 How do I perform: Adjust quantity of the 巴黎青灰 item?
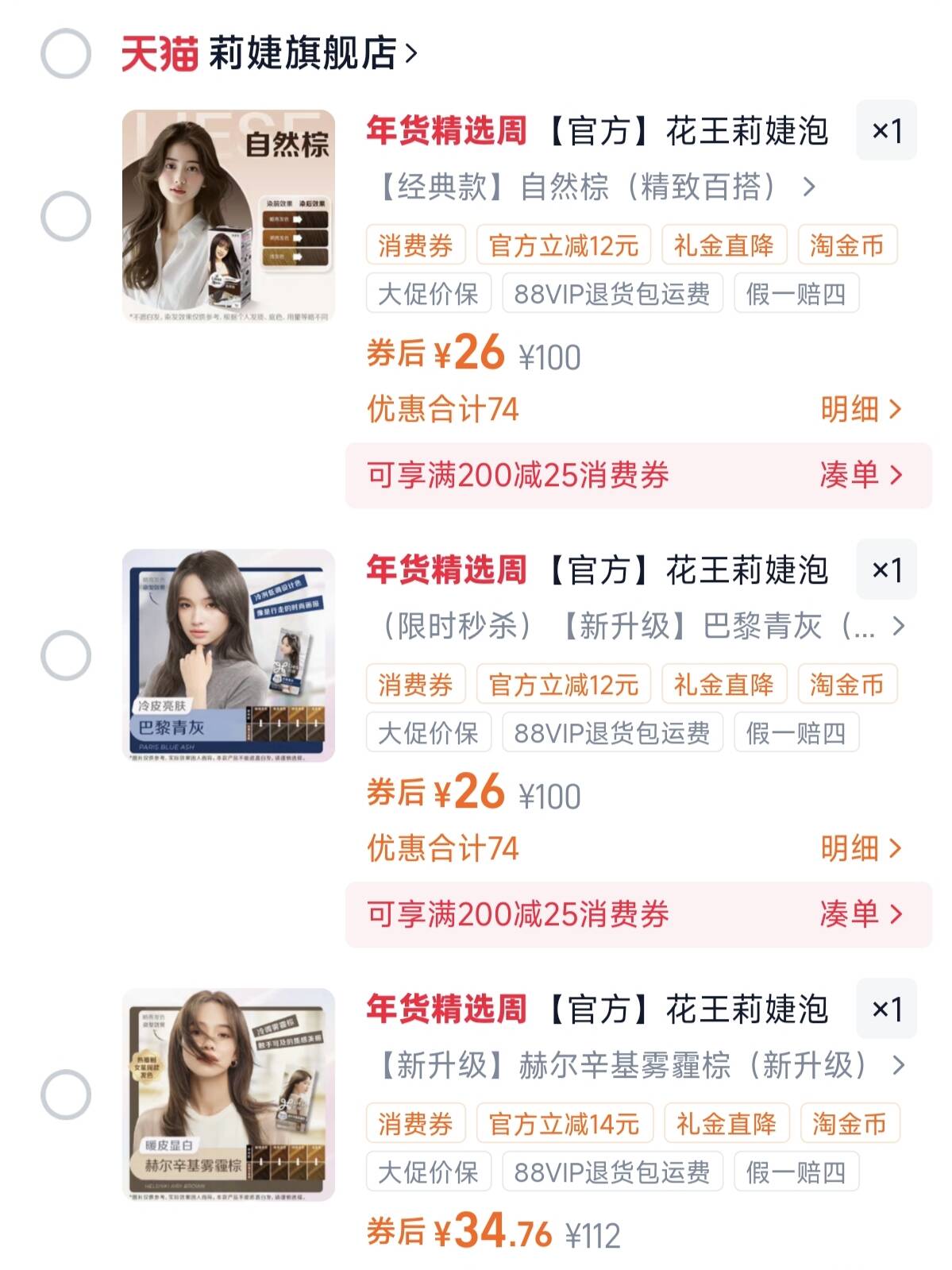[886, 570]
